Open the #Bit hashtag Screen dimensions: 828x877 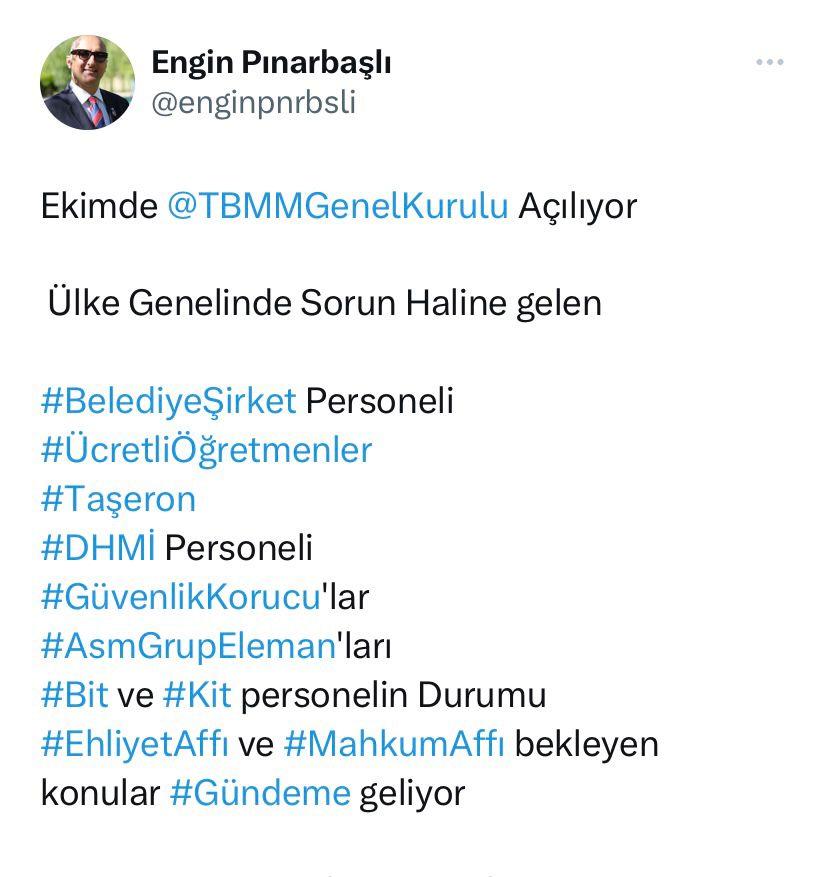pos(74,695)
